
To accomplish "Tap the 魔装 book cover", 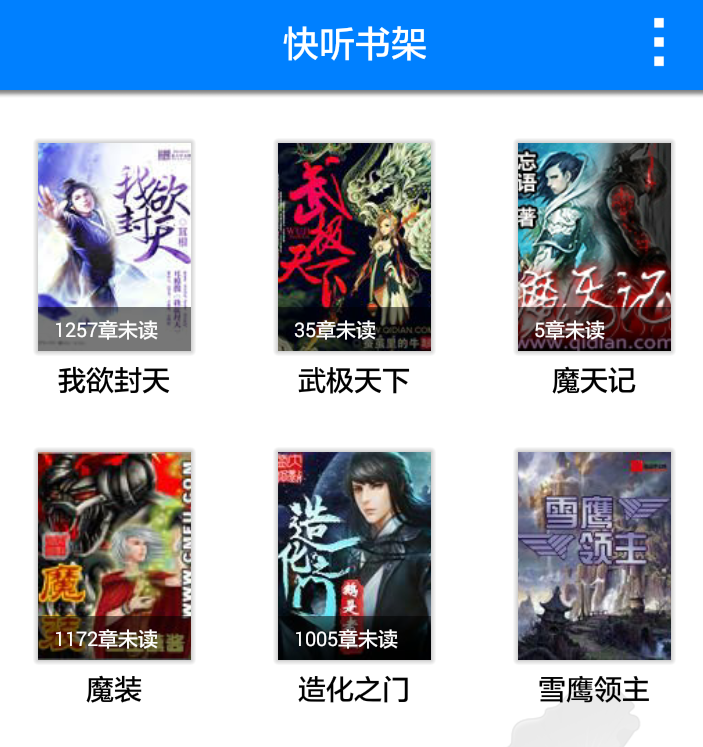I will 114,556.
